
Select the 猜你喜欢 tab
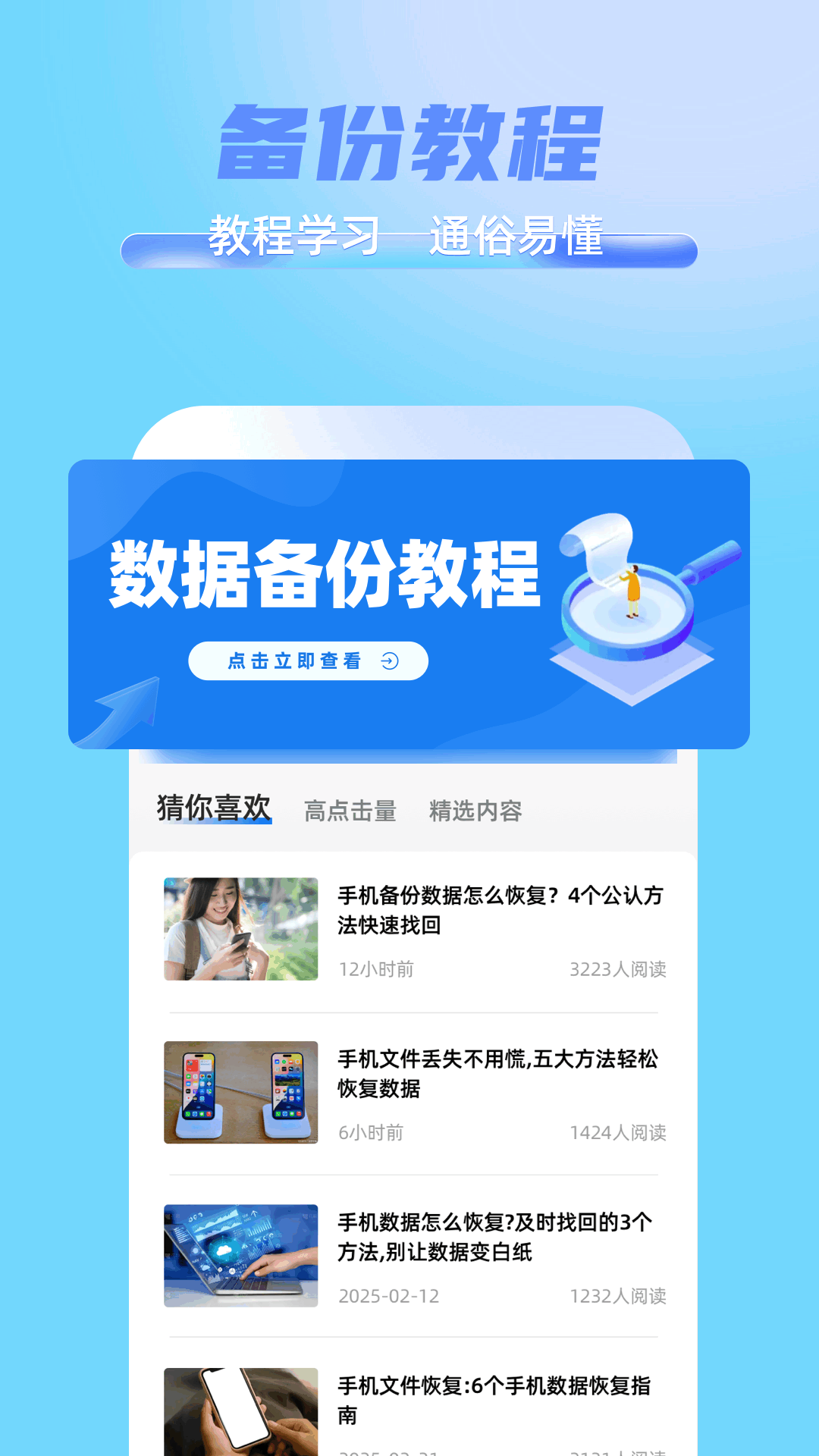213,808
